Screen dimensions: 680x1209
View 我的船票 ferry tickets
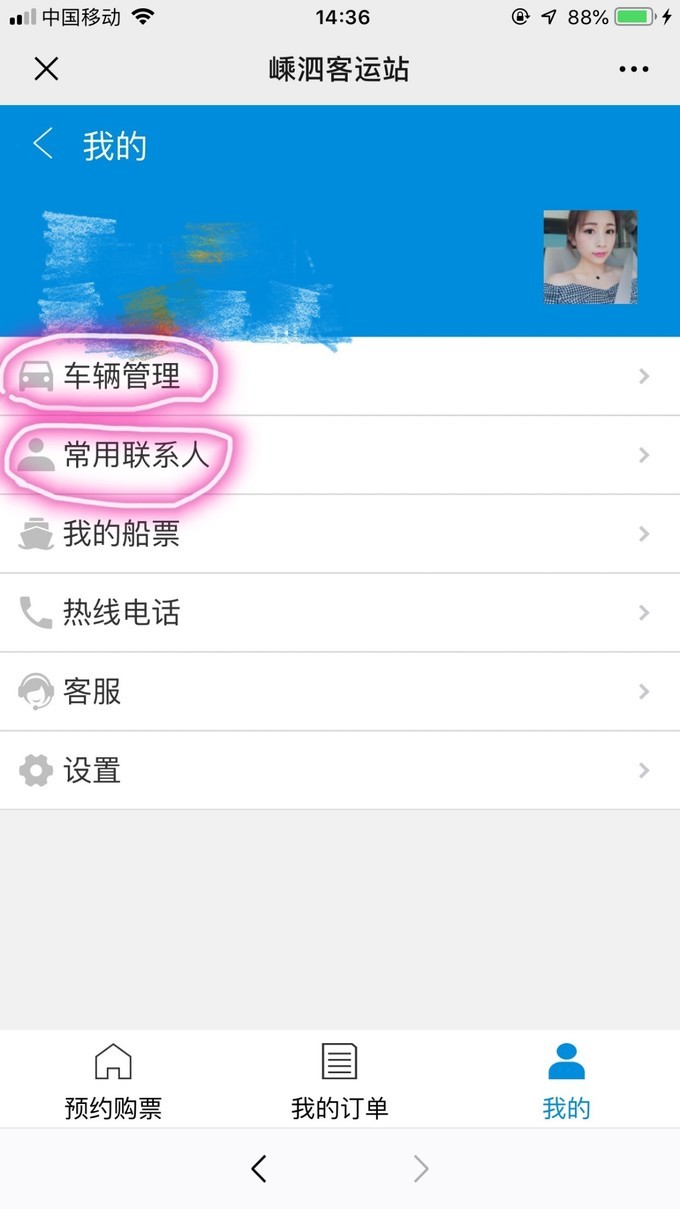click(121, 534)
